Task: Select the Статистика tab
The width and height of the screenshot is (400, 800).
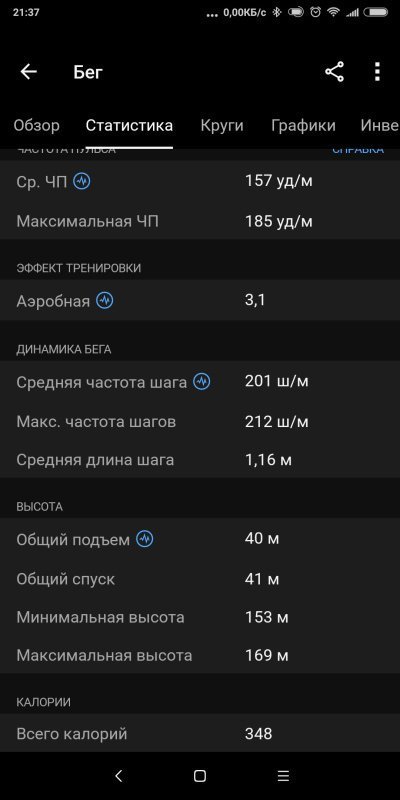Action: tap(129, 126)
